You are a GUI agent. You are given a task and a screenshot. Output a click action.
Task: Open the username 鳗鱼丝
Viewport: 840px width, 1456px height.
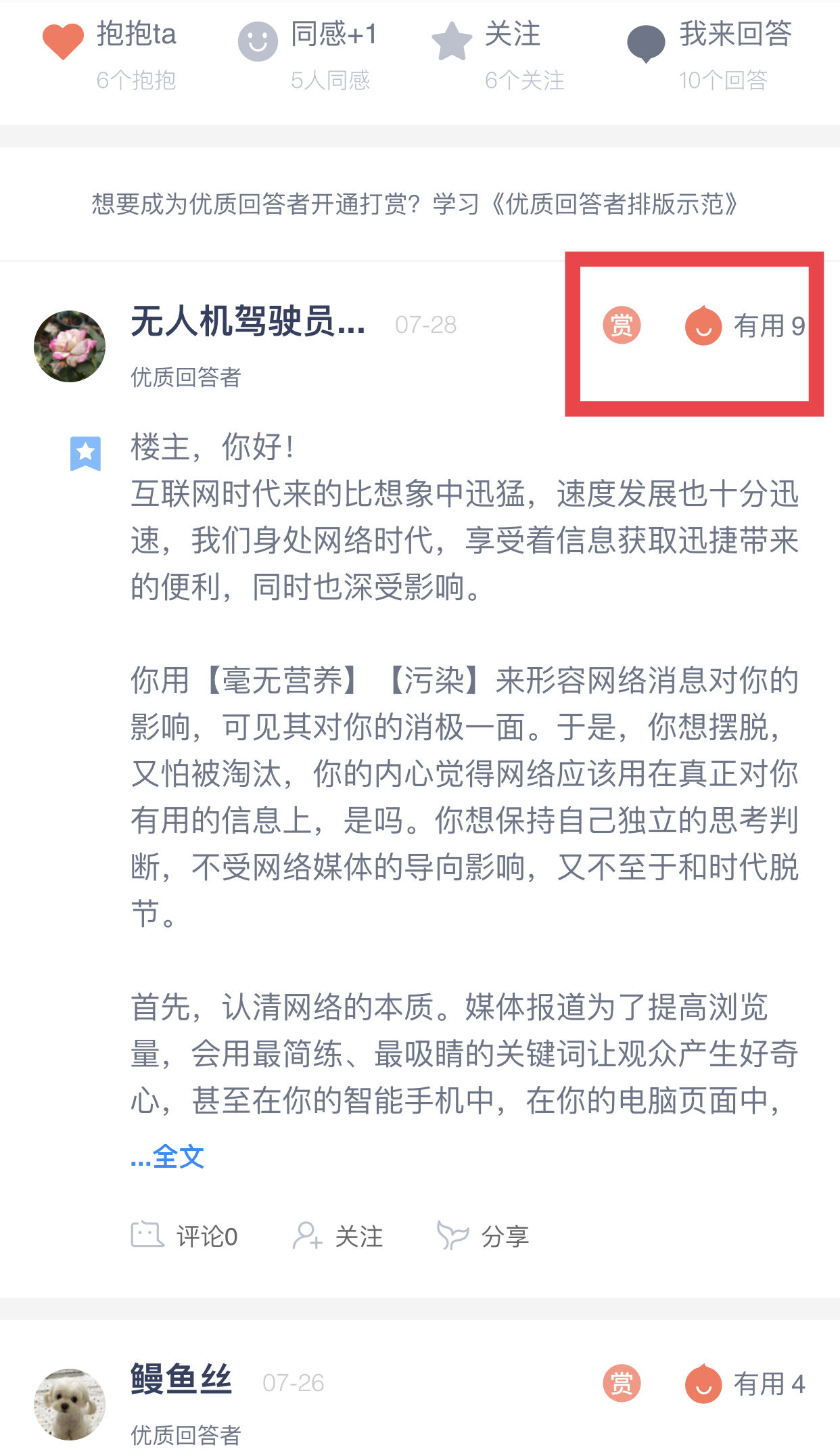(181, 1379)
